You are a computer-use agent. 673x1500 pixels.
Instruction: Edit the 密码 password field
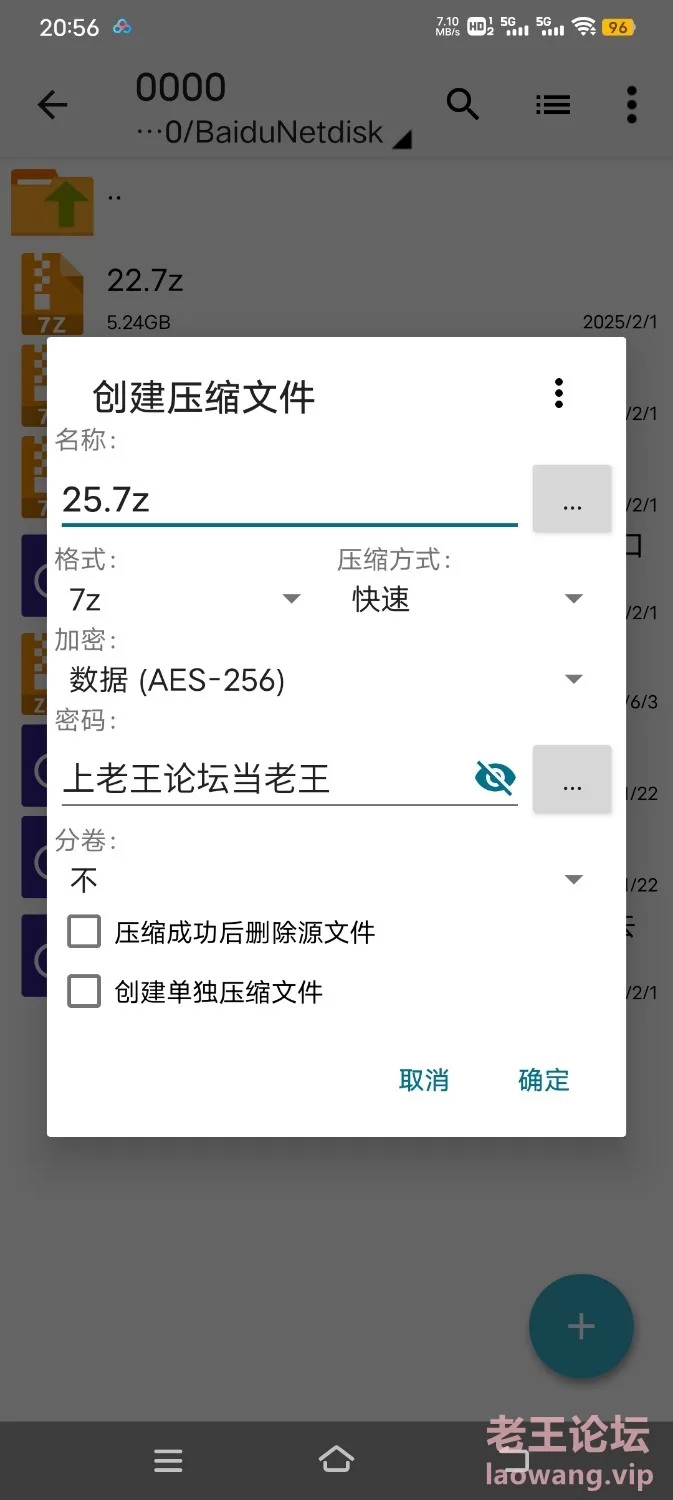(265, 778)
